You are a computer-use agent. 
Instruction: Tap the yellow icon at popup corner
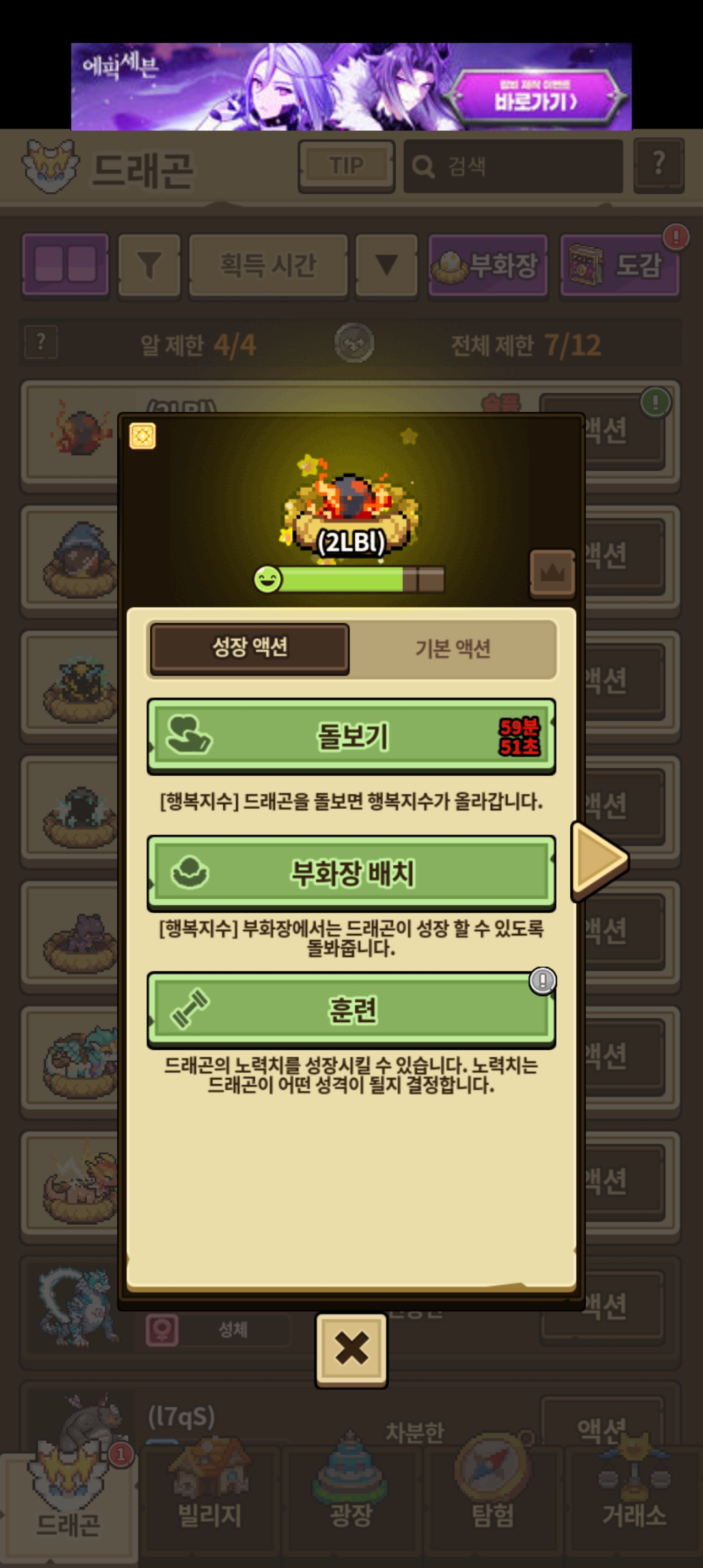[143, 436]
